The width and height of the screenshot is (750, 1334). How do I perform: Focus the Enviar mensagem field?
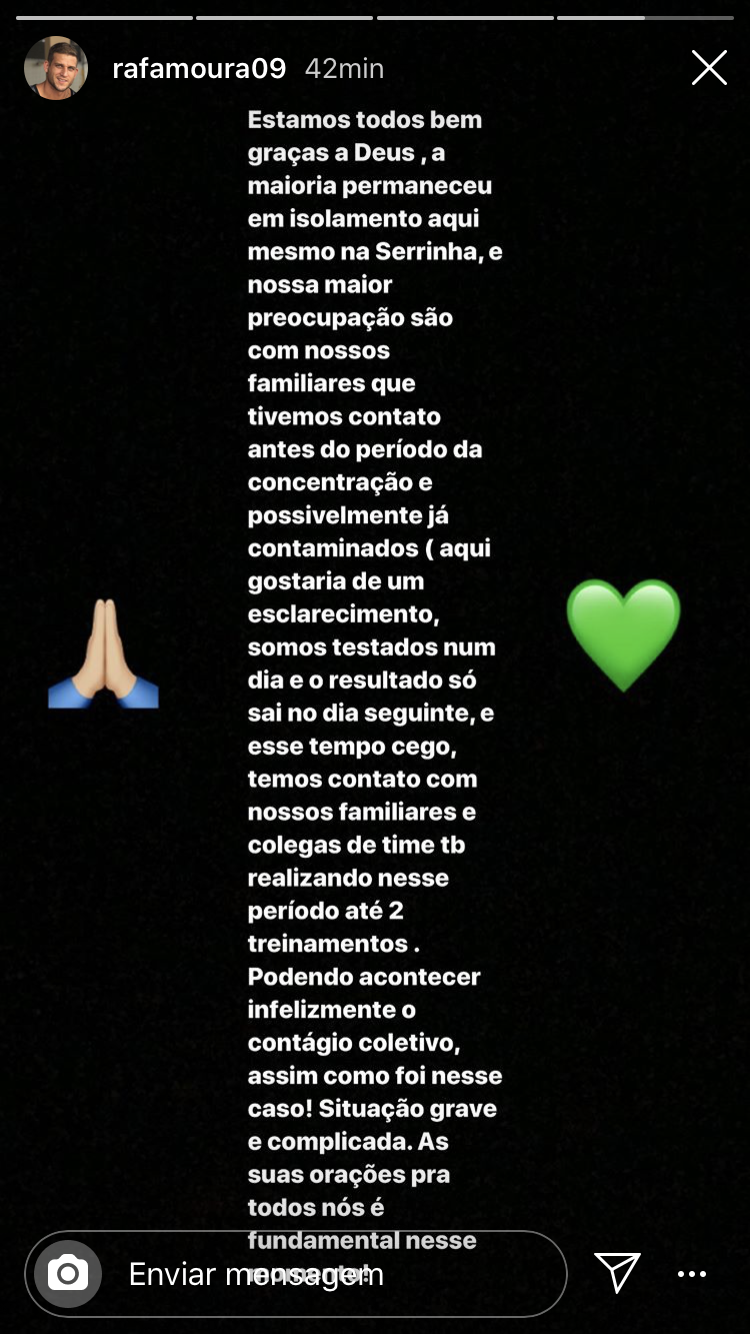point(330,1274)
